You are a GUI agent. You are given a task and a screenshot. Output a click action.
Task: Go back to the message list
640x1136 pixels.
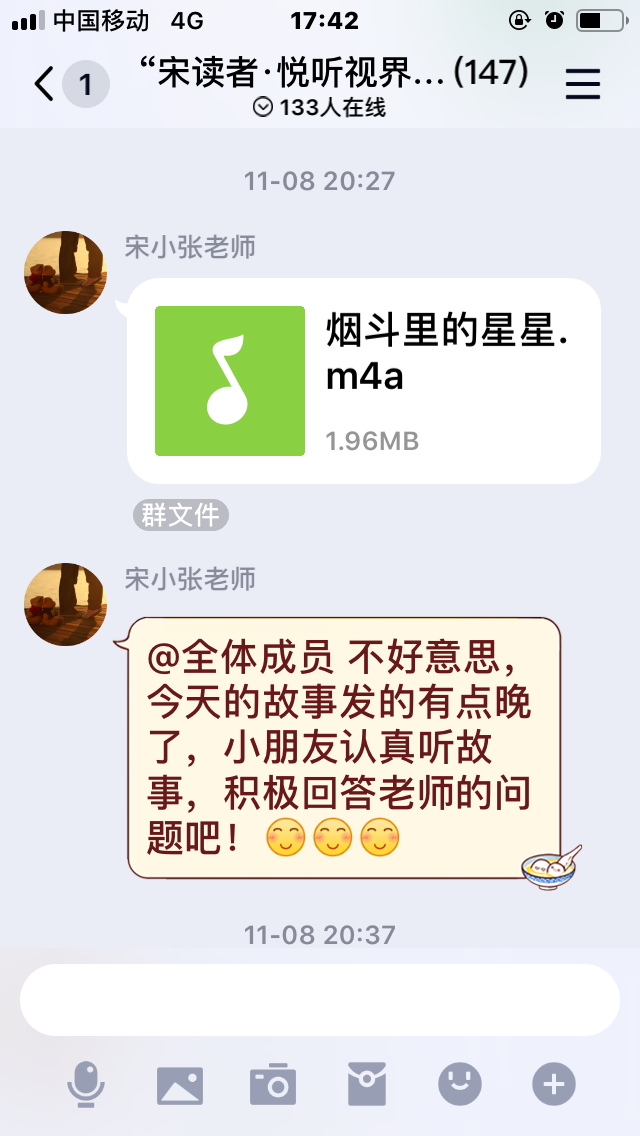point(45,84)
